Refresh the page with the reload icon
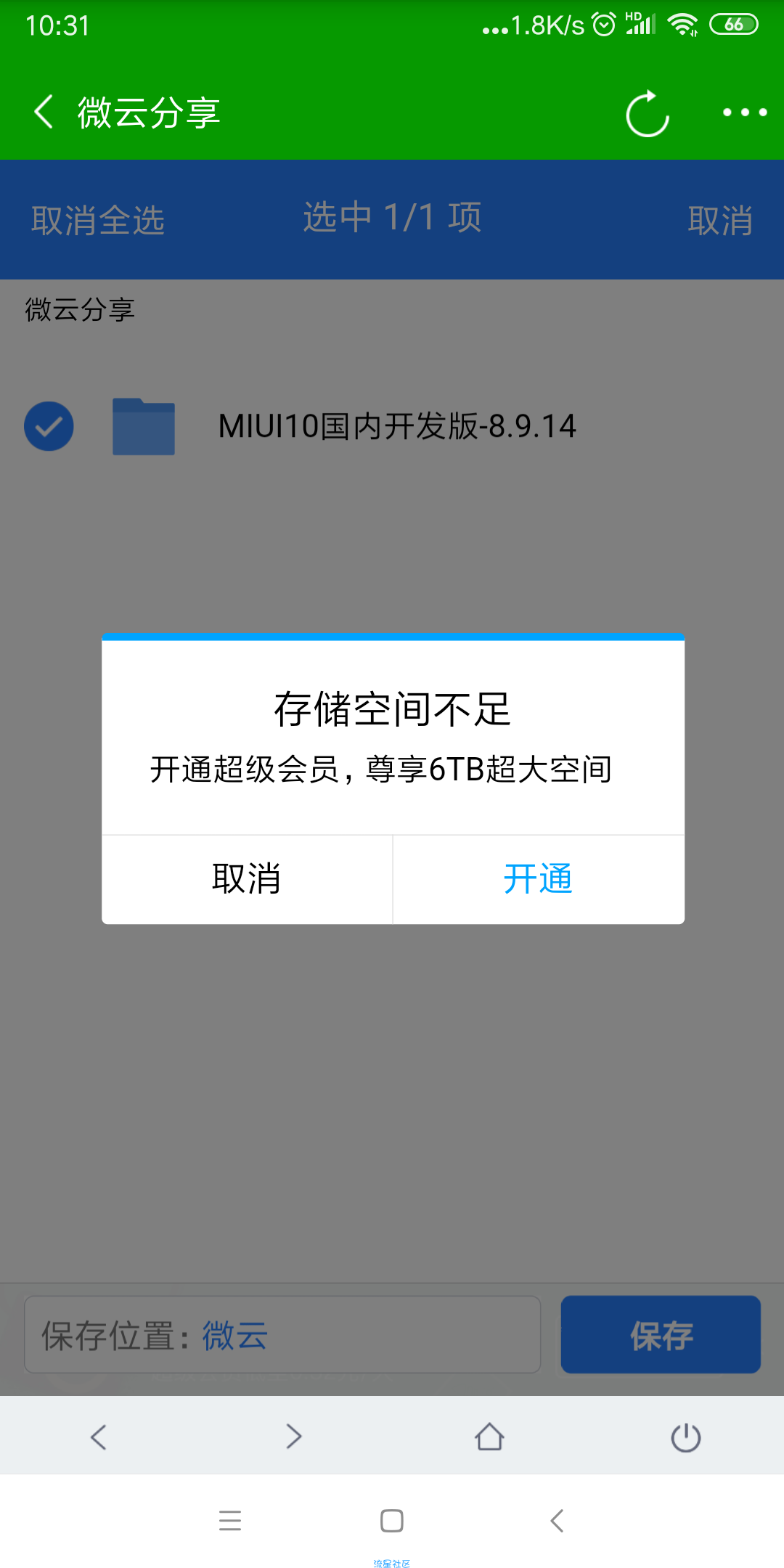This screenshot has height=1568, width=784. click(x=647, y=113)
